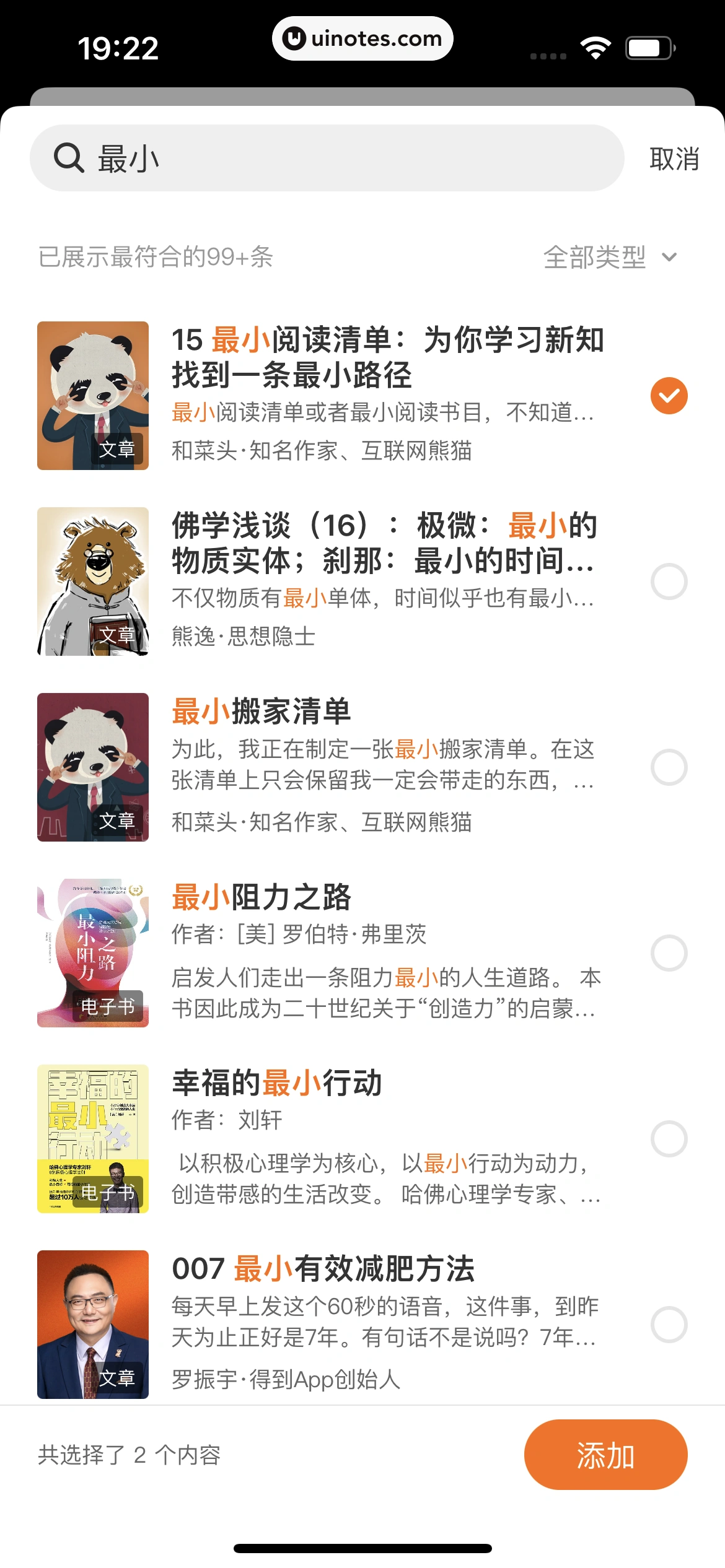Uncheck the selected 15 最小阅读清单 item
The image size is (725, 1568).
[668, 394]
